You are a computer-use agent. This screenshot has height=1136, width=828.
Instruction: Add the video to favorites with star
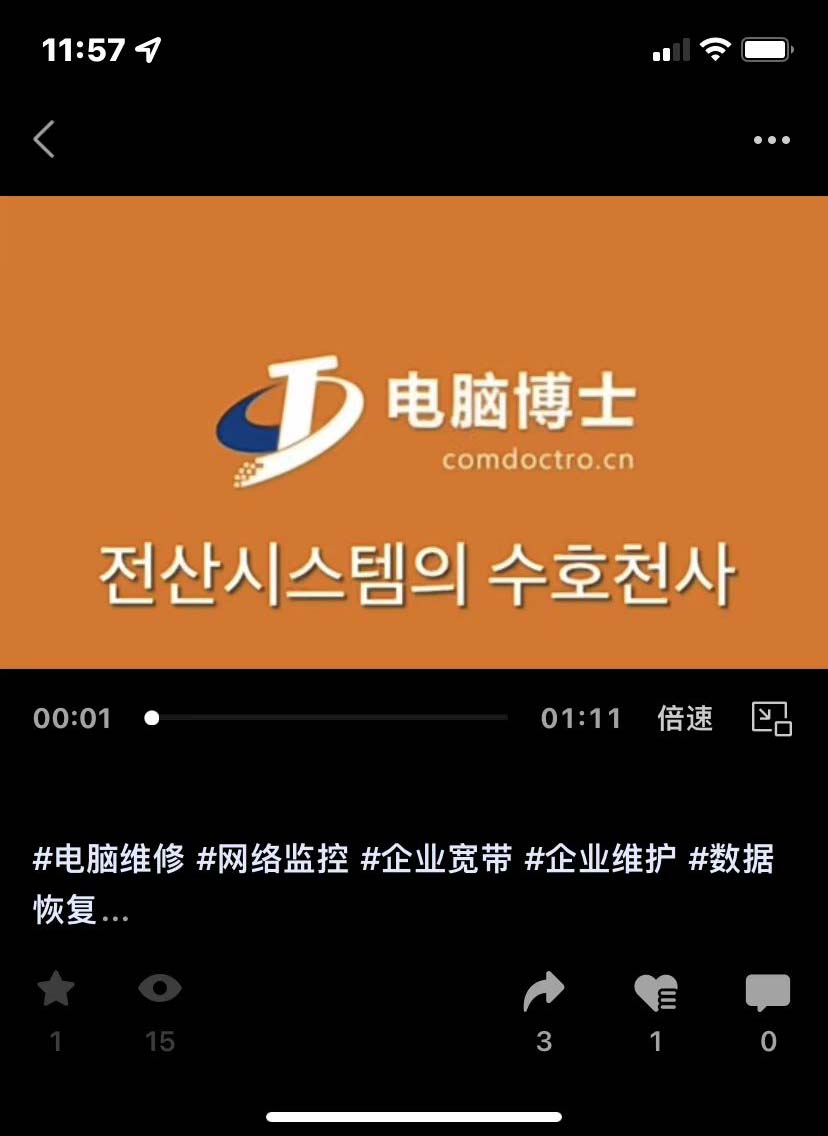56,991
